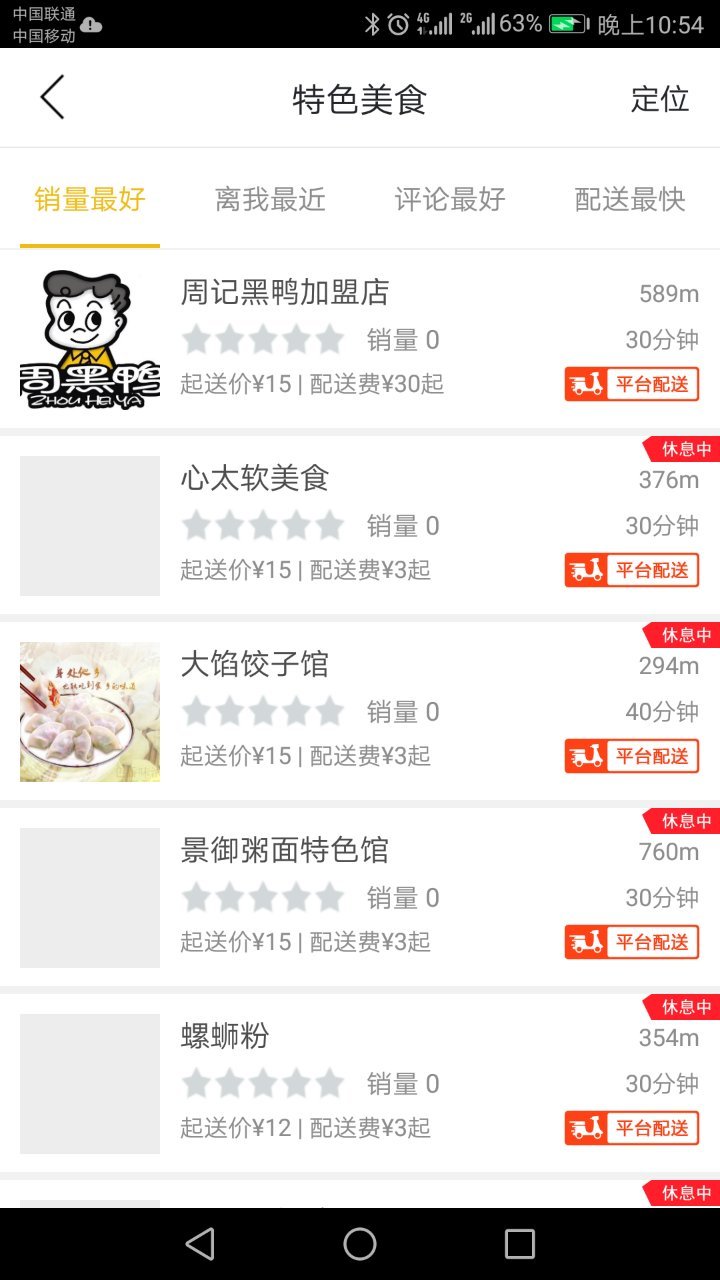The width and height of the screenshot is (720, 1280).
Task: Switch to the 销量最好 tab
Action: 89,199
